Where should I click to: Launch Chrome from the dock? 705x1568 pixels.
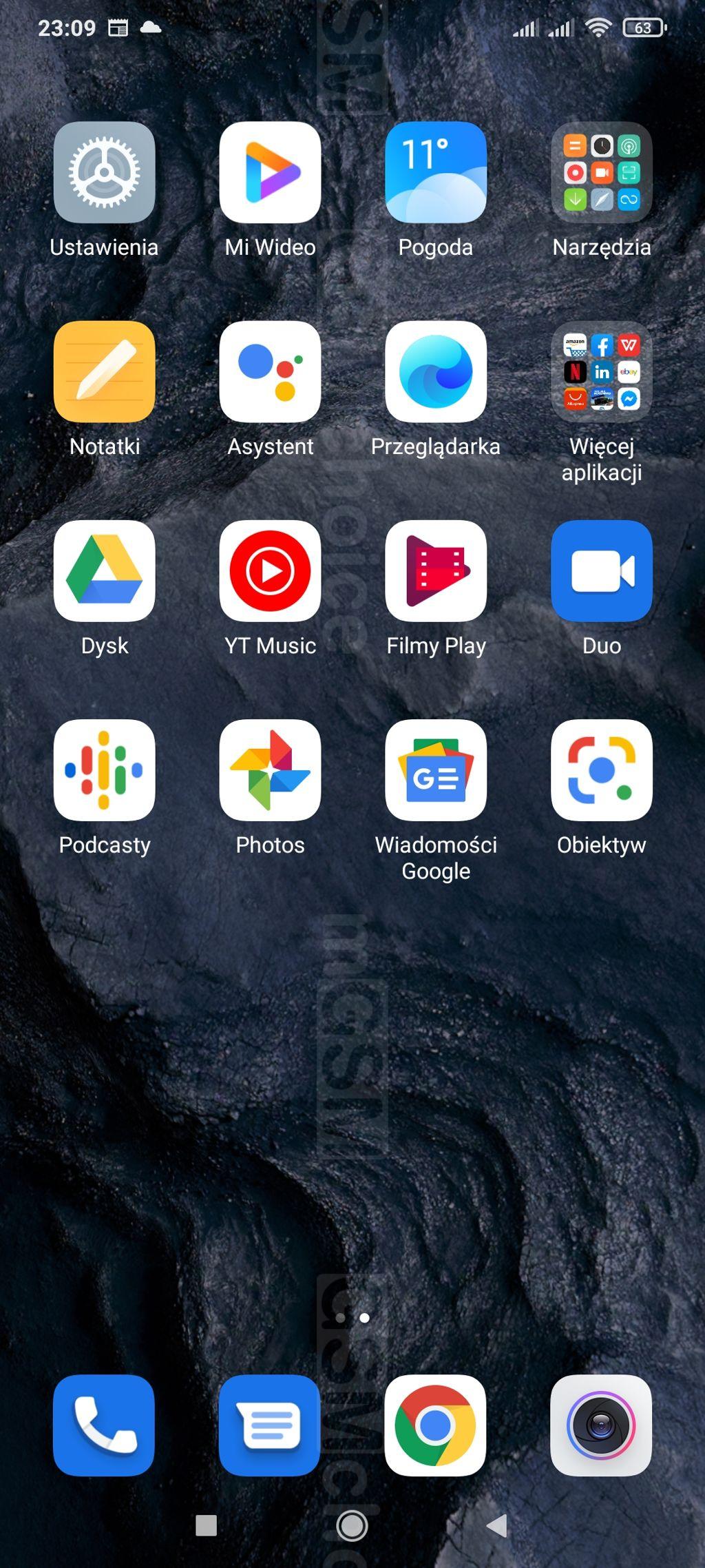436,1425
